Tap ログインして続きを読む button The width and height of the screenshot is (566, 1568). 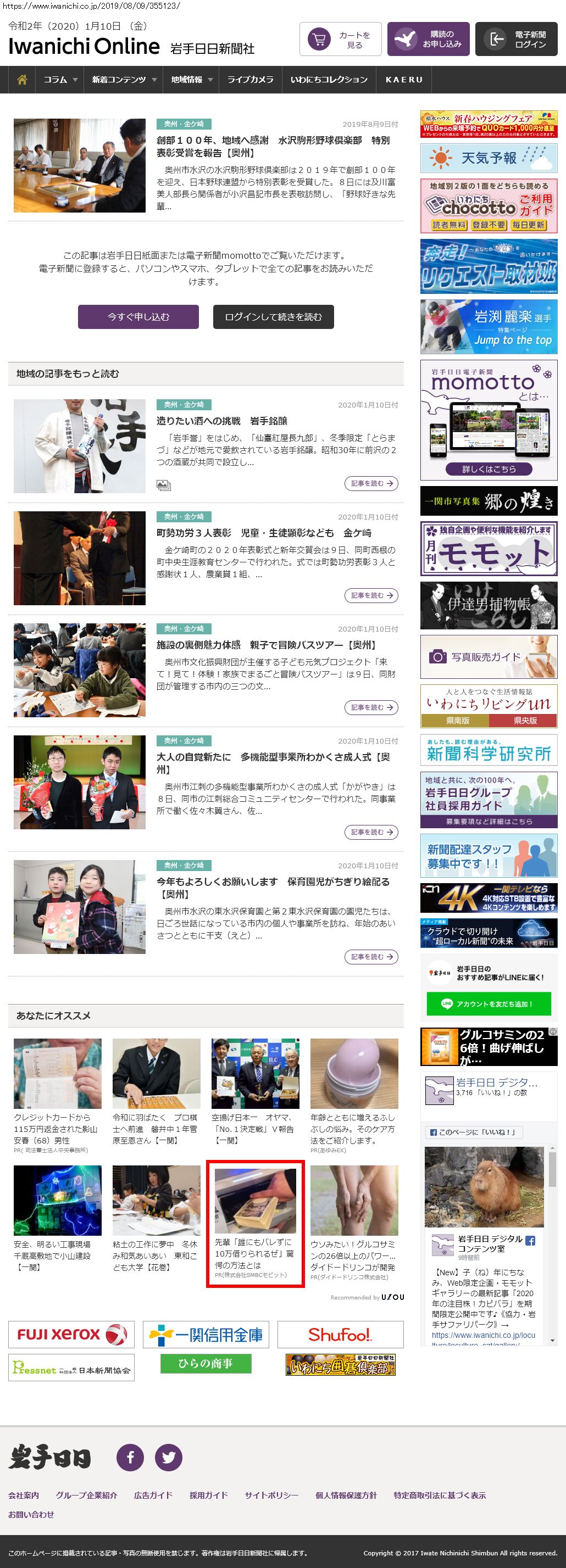tap(273, 317)
